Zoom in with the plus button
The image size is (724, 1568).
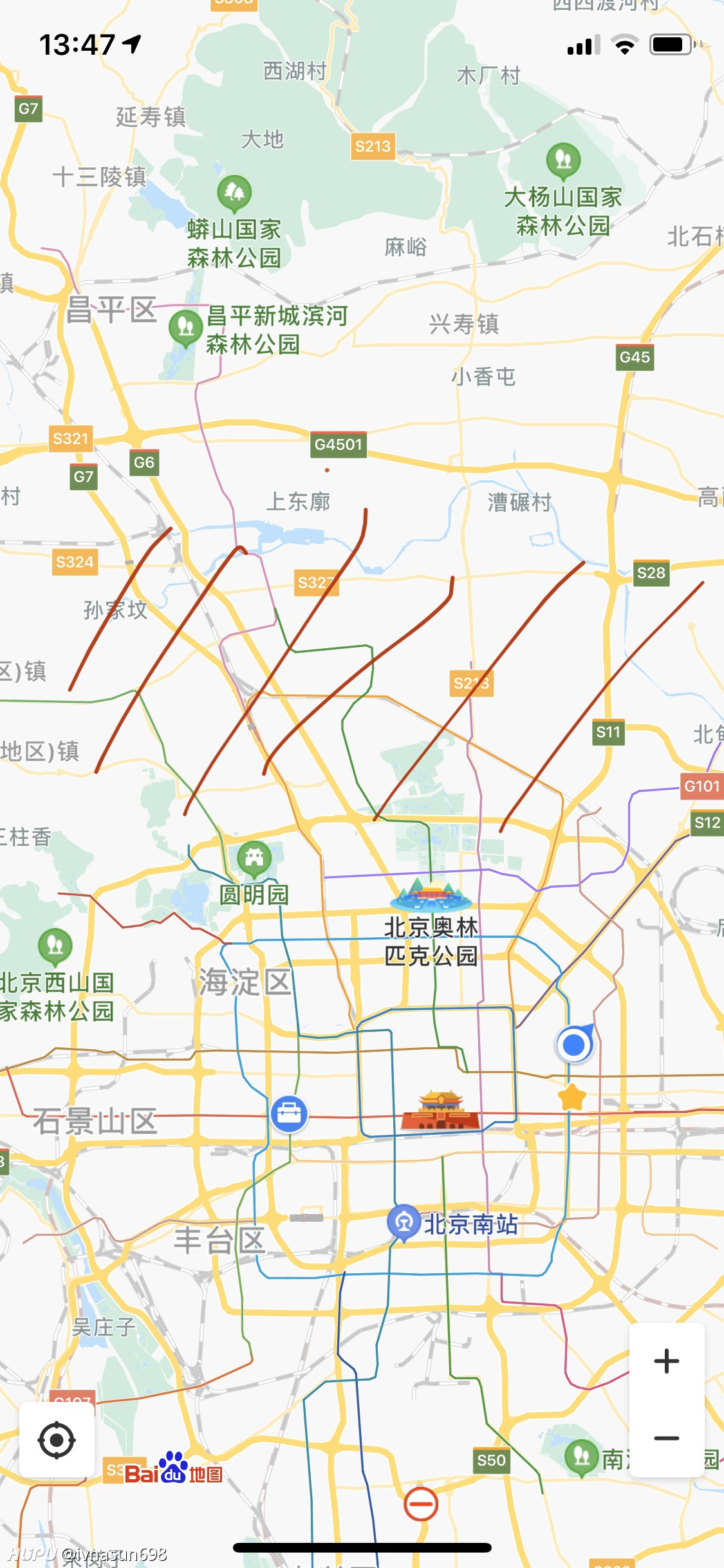click(x=666, y=1361)
